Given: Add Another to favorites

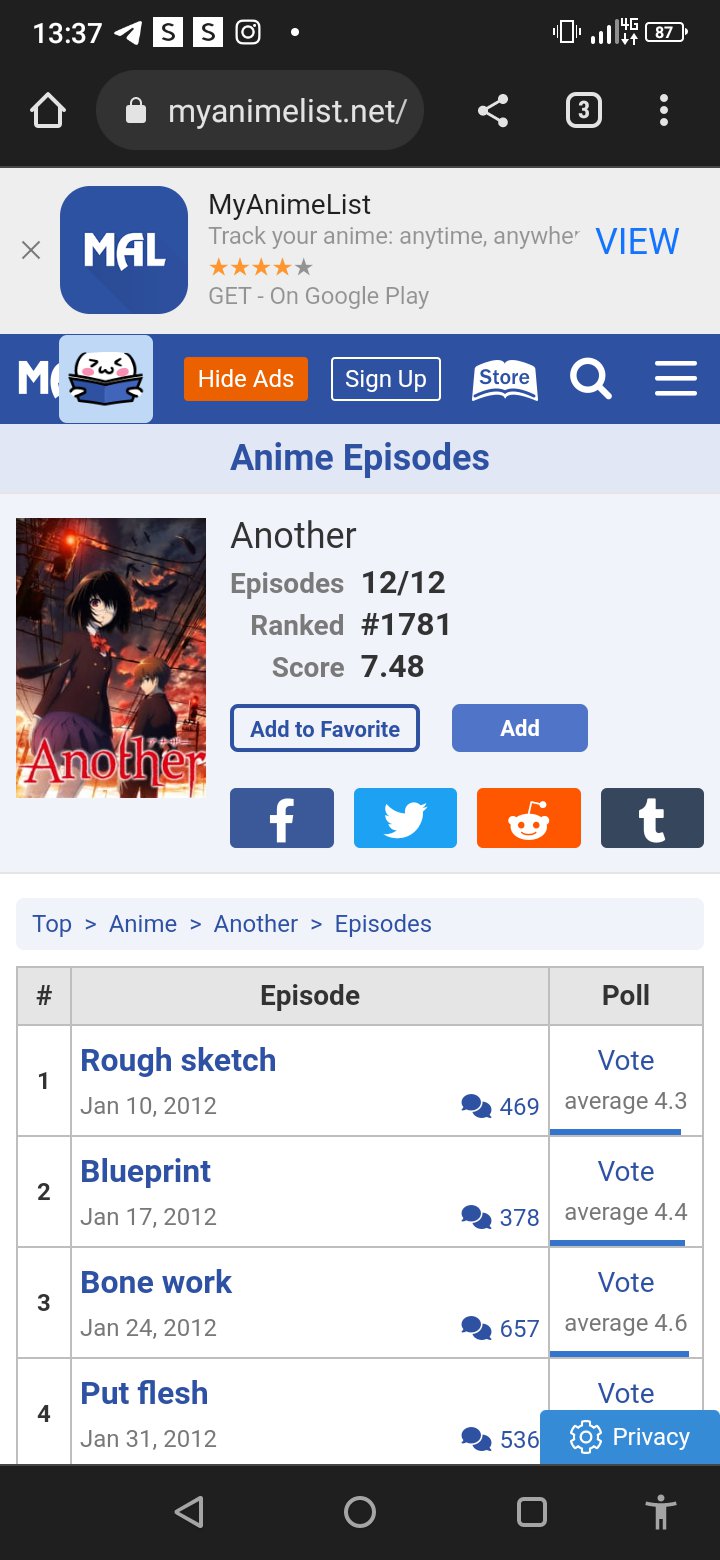Looking at the screenshot, I should coord(325,729).
